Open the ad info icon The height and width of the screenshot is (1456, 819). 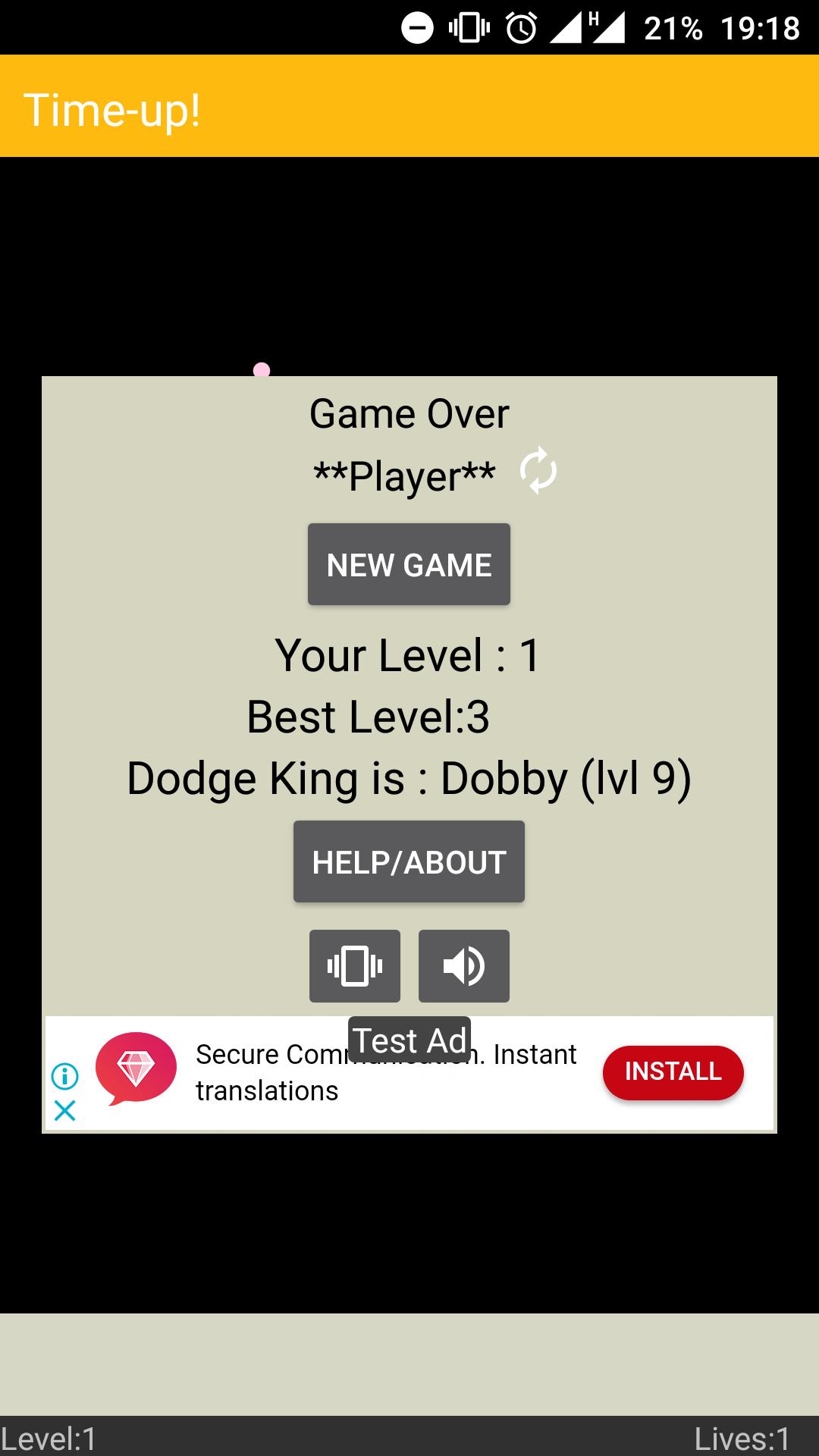pyautogui.click(x=65, y=1075)
